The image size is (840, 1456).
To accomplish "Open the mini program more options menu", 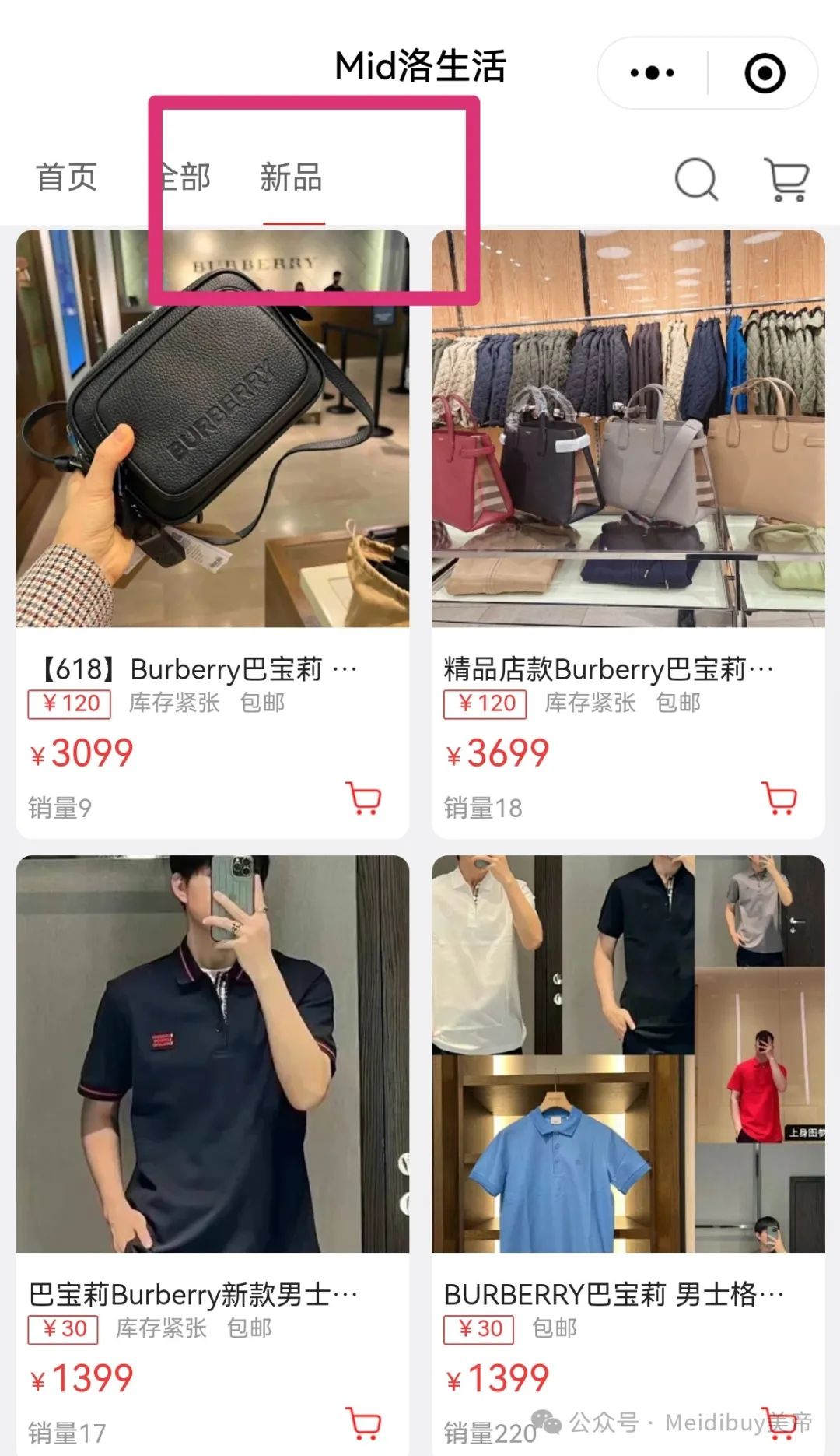I will [652, 73].
